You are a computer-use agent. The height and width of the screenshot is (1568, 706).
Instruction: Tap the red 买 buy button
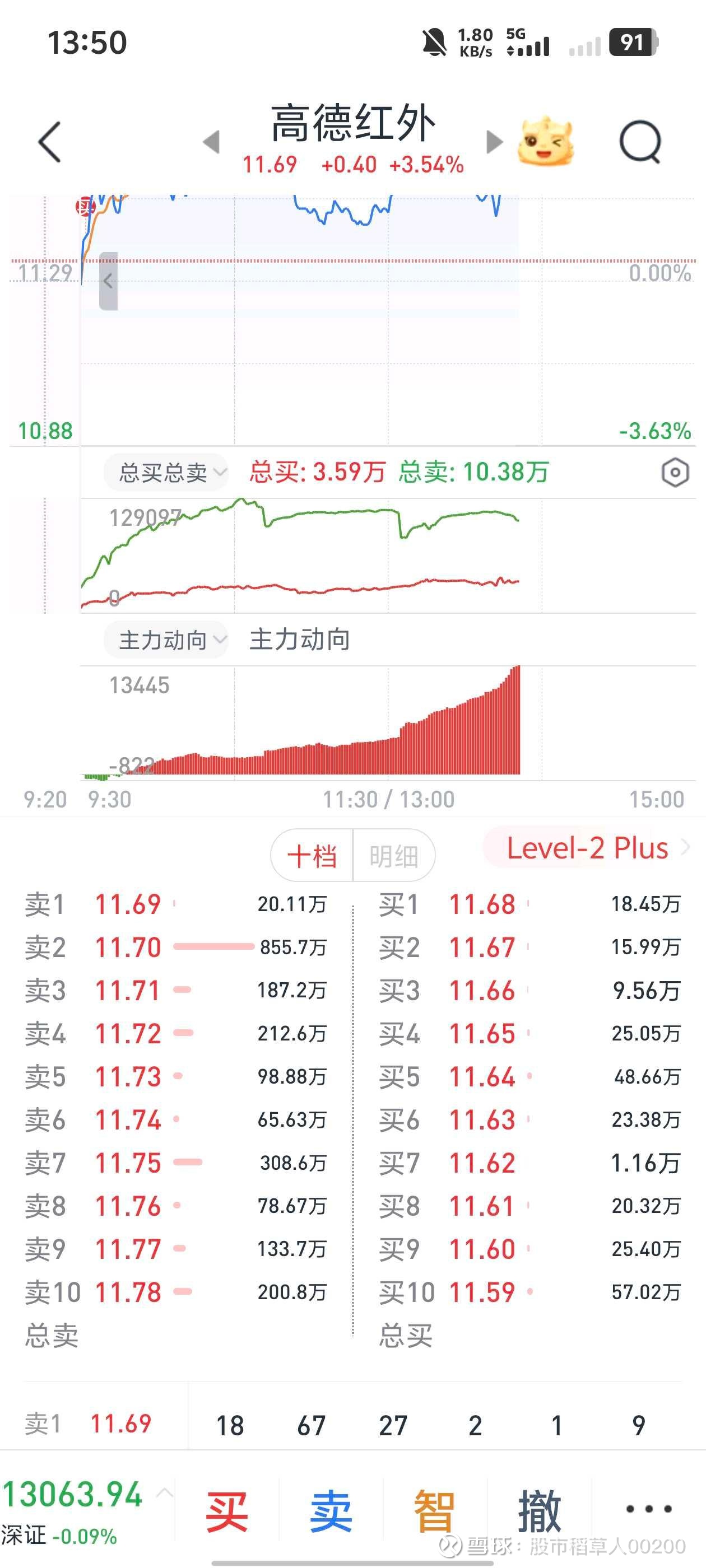coord(227,1511)
